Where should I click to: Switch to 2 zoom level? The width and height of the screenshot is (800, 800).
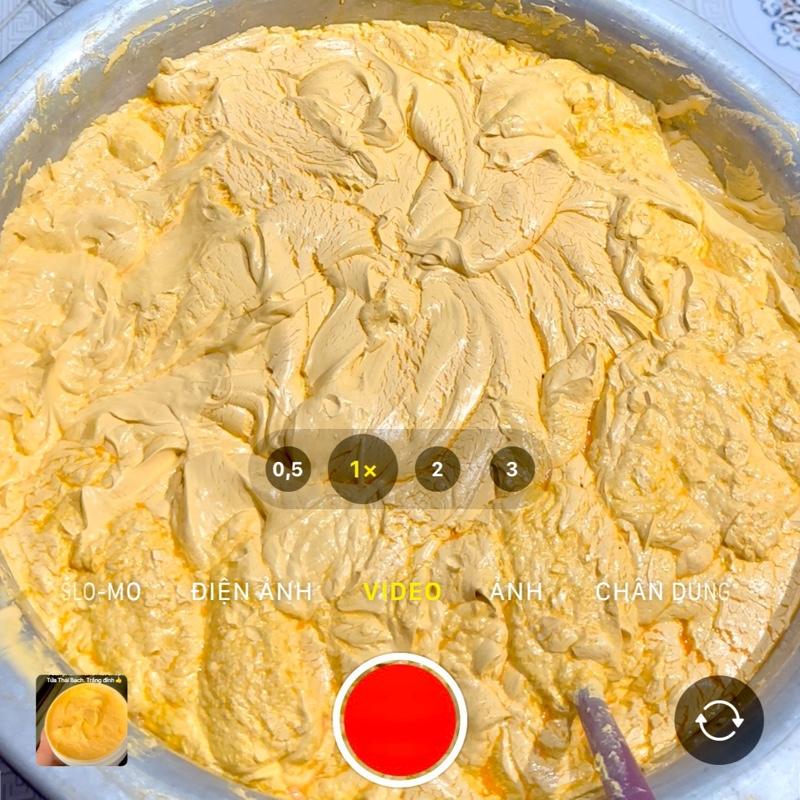coord(437,469)
